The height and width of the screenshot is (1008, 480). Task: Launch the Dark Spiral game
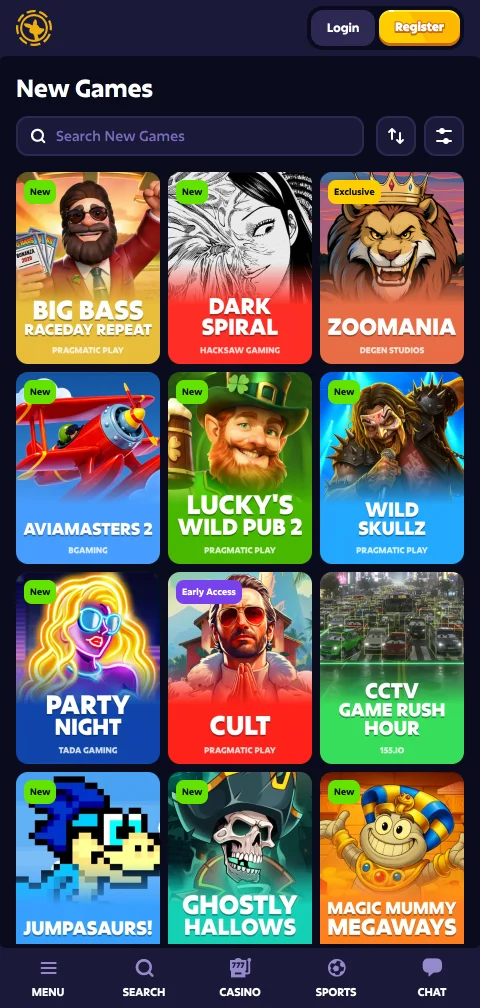(240, 268)
